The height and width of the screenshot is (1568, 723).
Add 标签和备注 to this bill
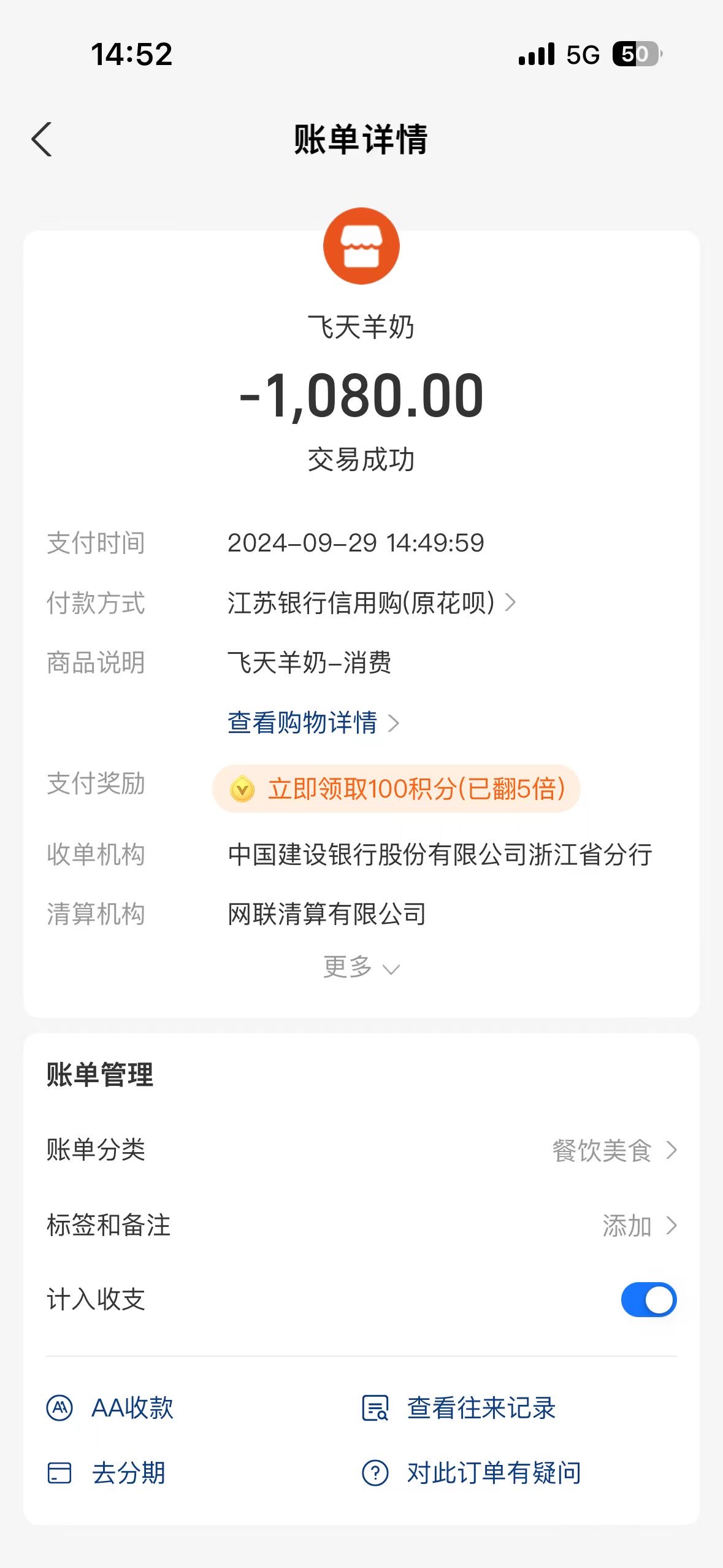coord(638,1226)
